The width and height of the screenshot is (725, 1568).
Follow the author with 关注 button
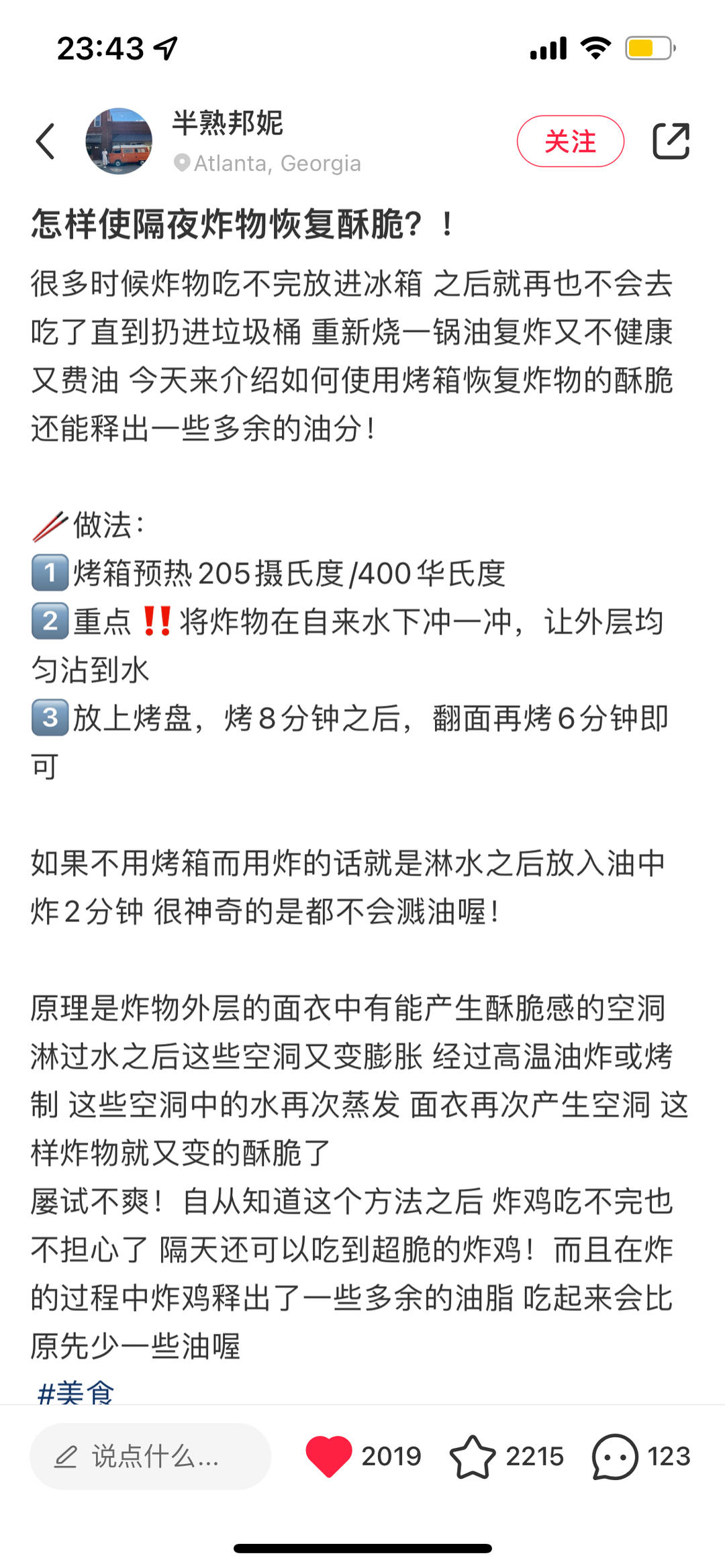pos(570,141)
